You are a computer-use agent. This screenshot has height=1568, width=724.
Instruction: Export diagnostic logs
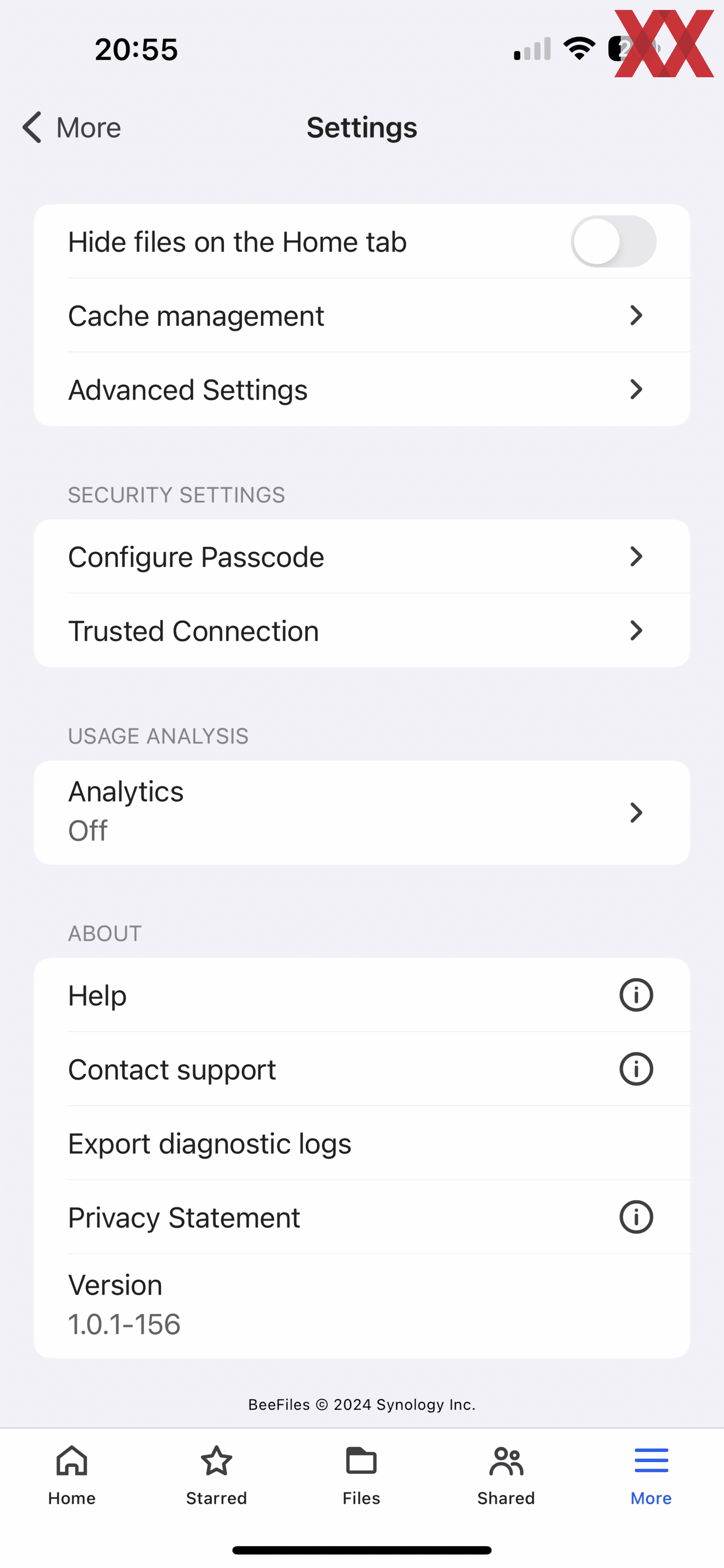[362, 1143]
